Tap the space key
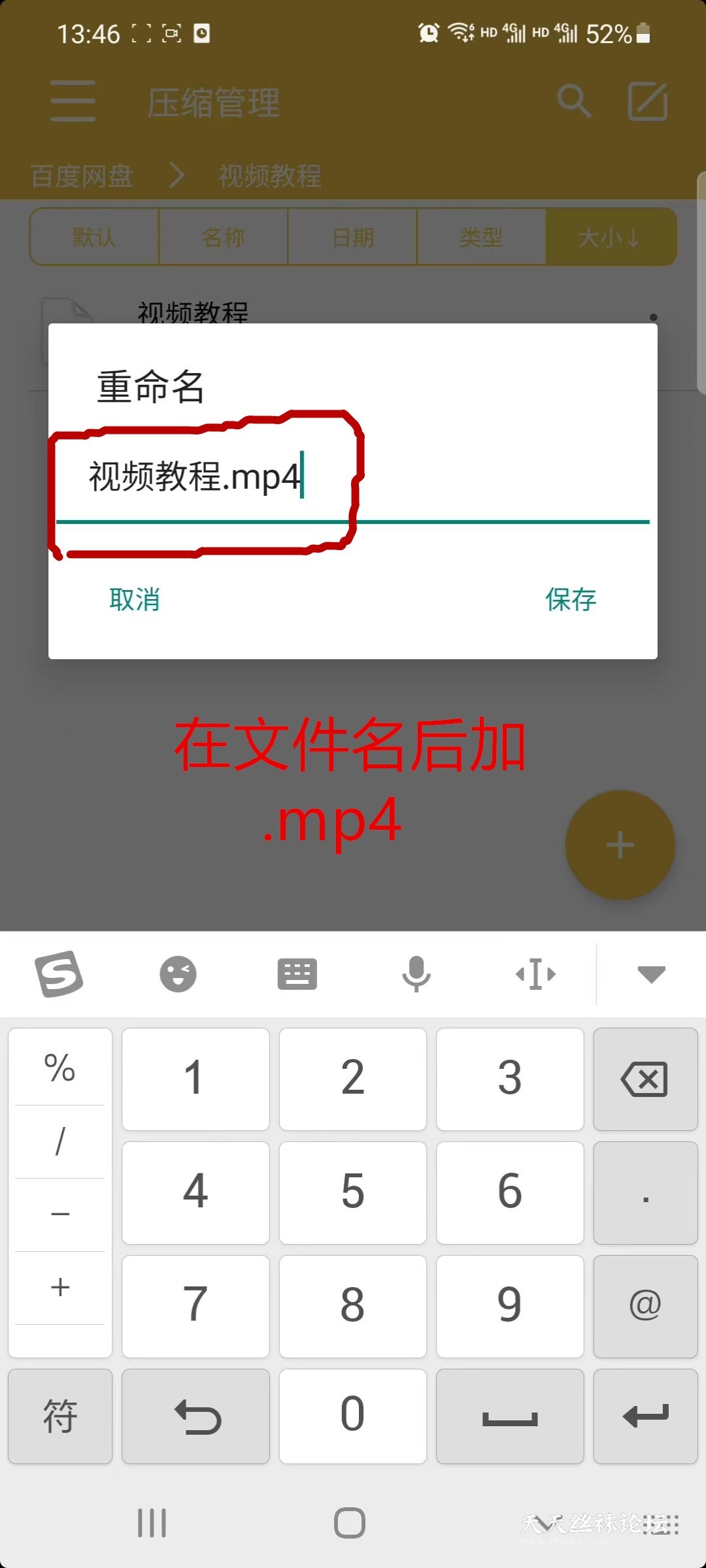Viewport: 706px width, 1568px height. coord(510,1416)
